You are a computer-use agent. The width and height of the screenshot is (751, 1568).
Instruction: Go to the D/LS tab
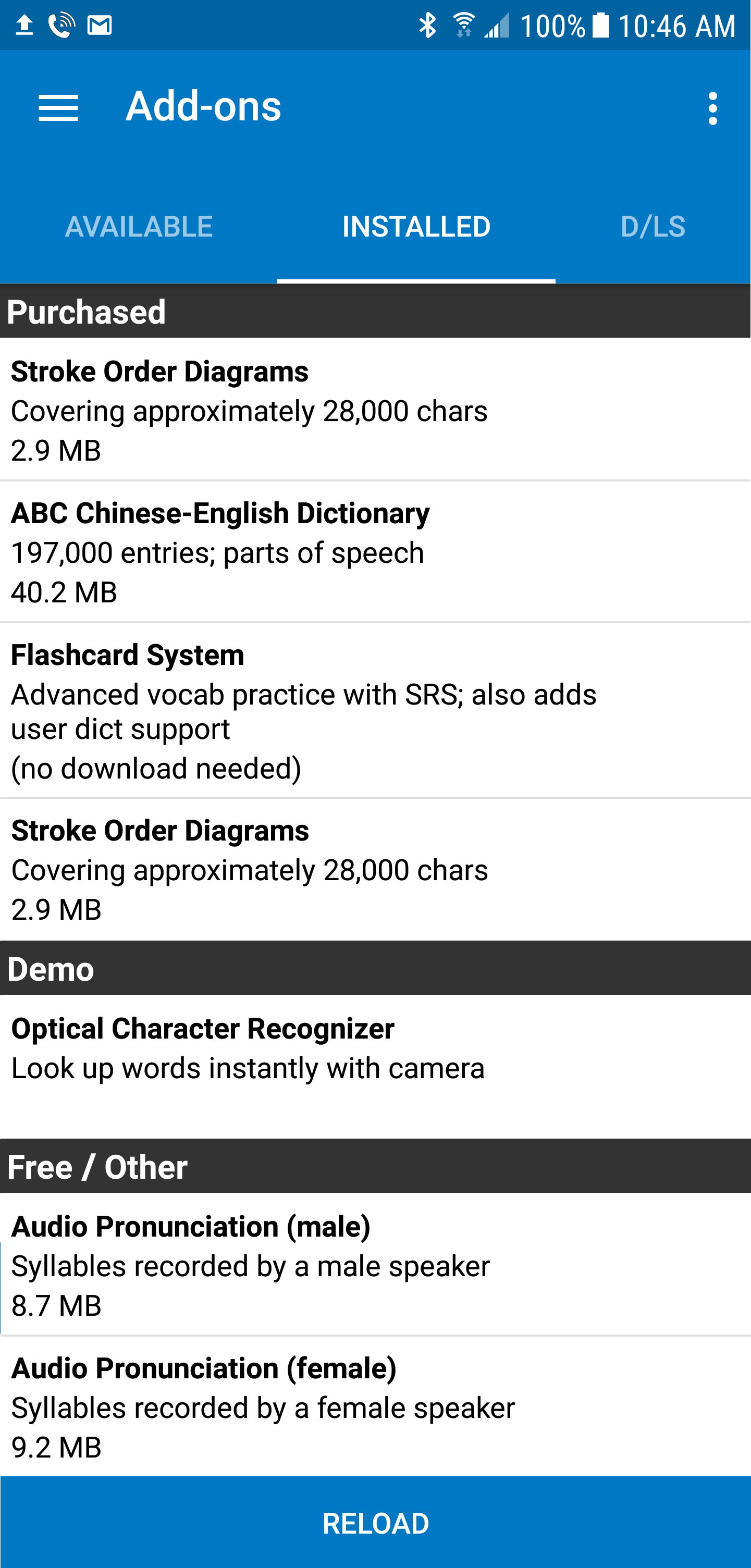[653, 227]
